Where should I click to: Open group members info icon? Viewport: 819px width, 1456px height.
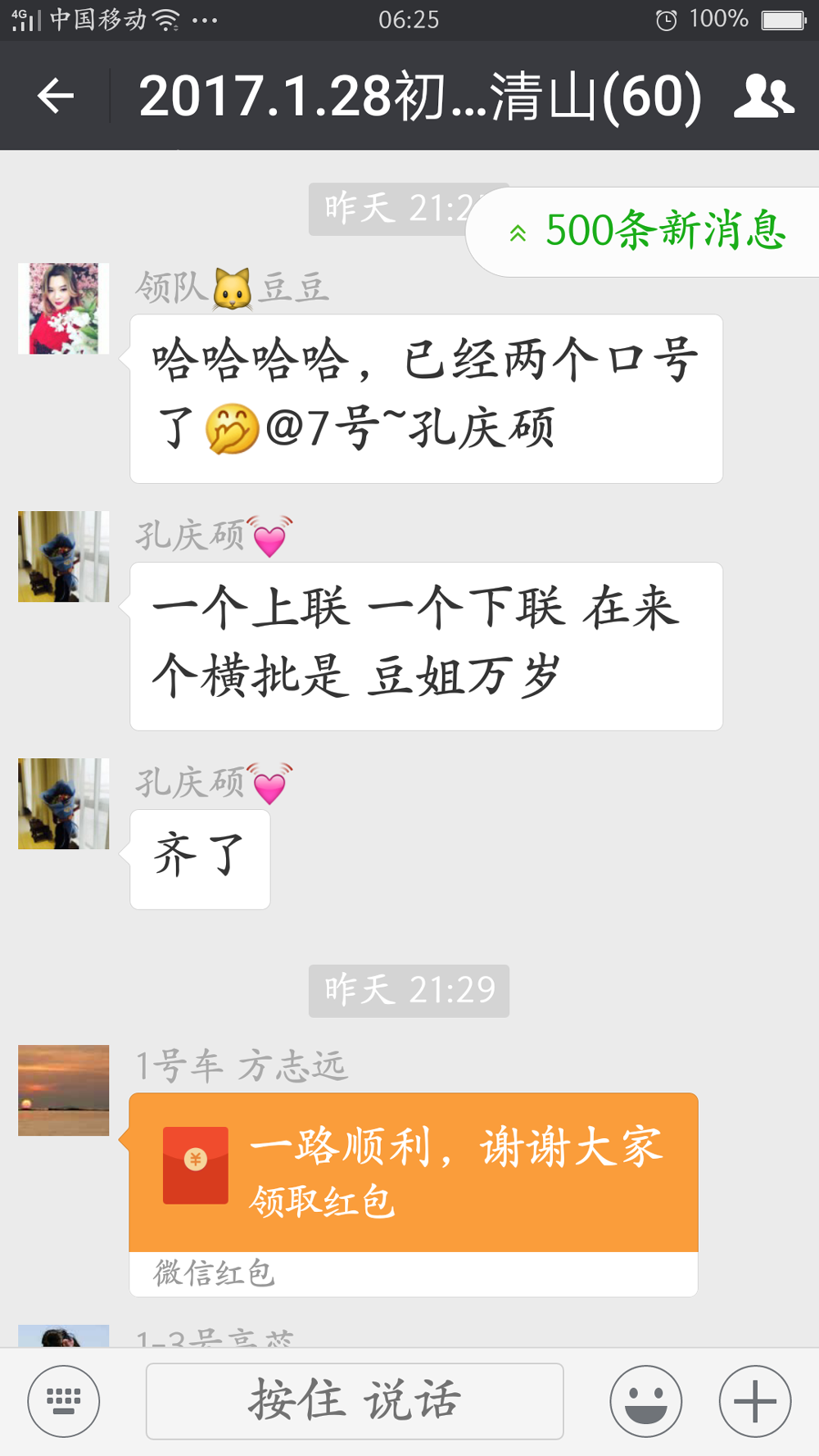point(763,97)
